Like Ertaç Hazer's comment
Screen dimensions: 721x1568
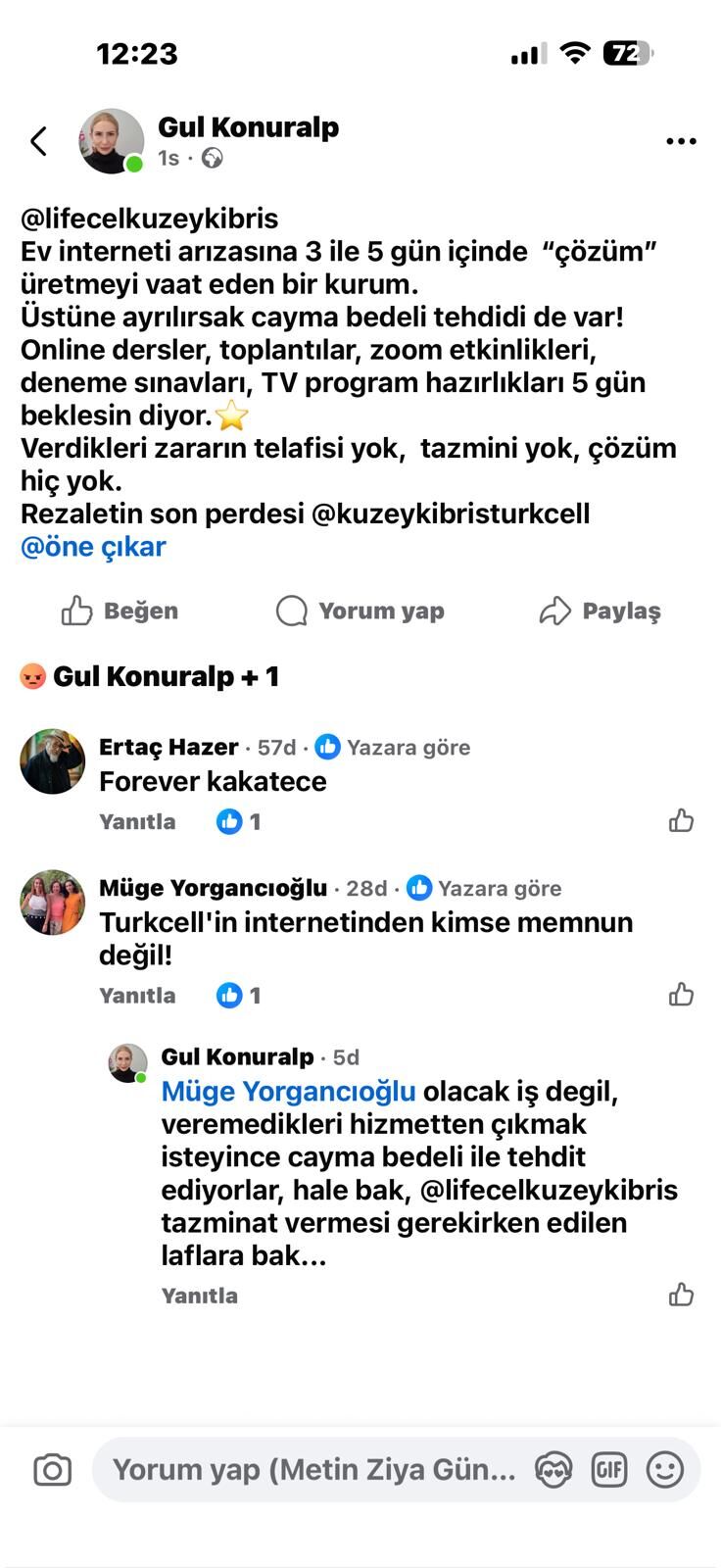tap(681, 821)
